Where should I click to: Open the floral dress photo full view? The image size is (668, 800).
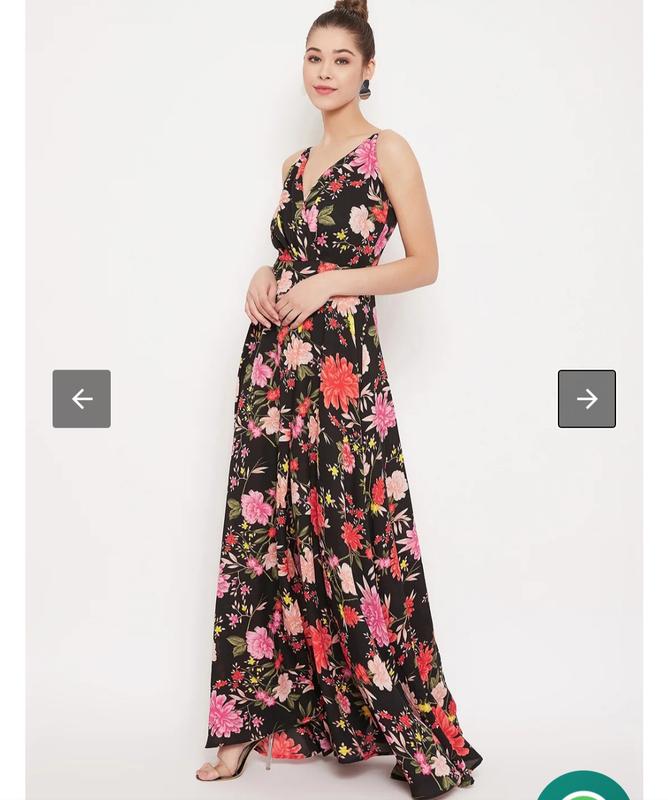point(334,450)
